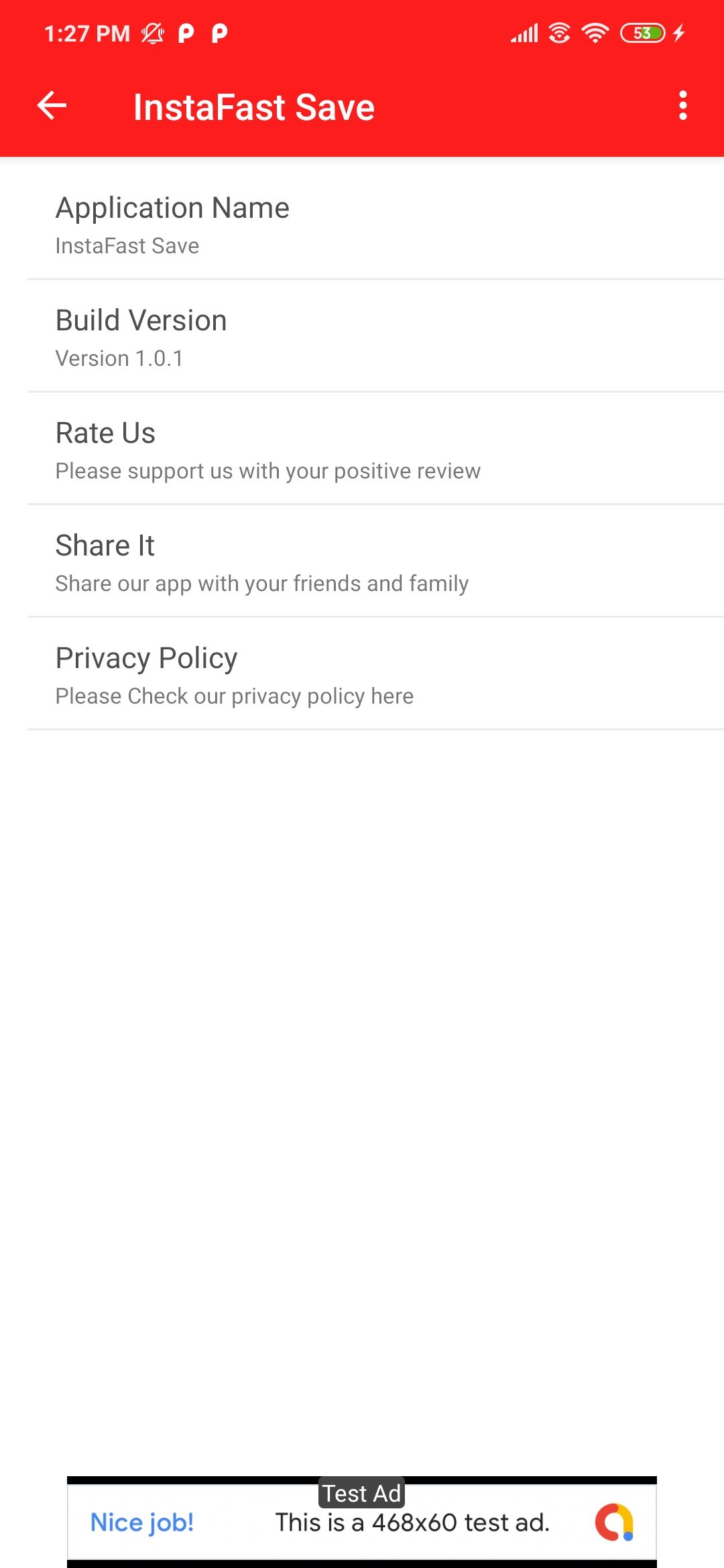Tap the Build Version row
The image size is (724, 1568).
tap(362, 337)
